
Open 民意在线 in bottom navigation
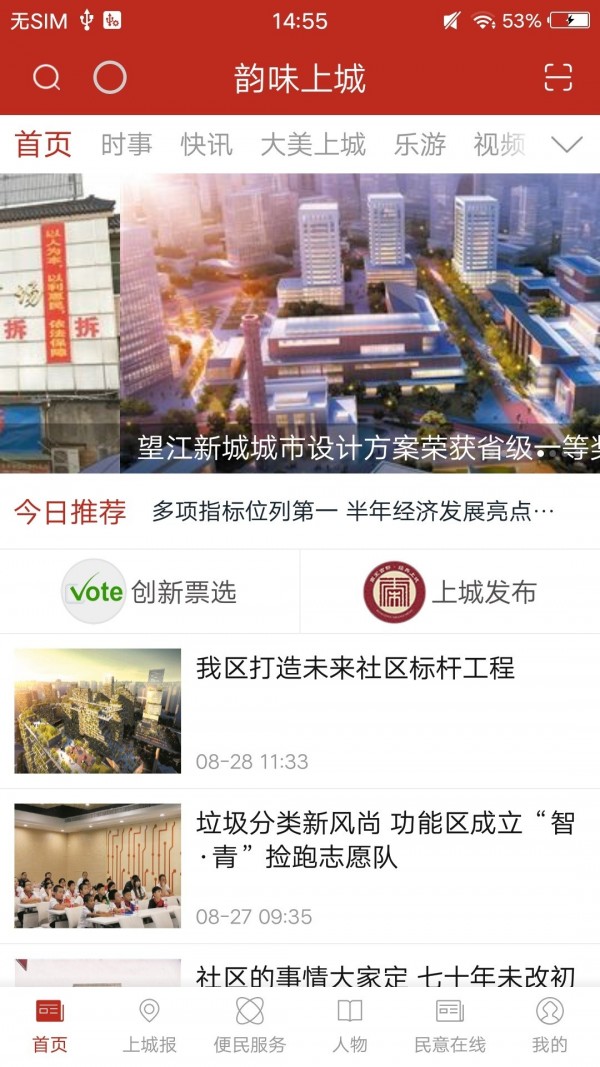point(450,1025)
